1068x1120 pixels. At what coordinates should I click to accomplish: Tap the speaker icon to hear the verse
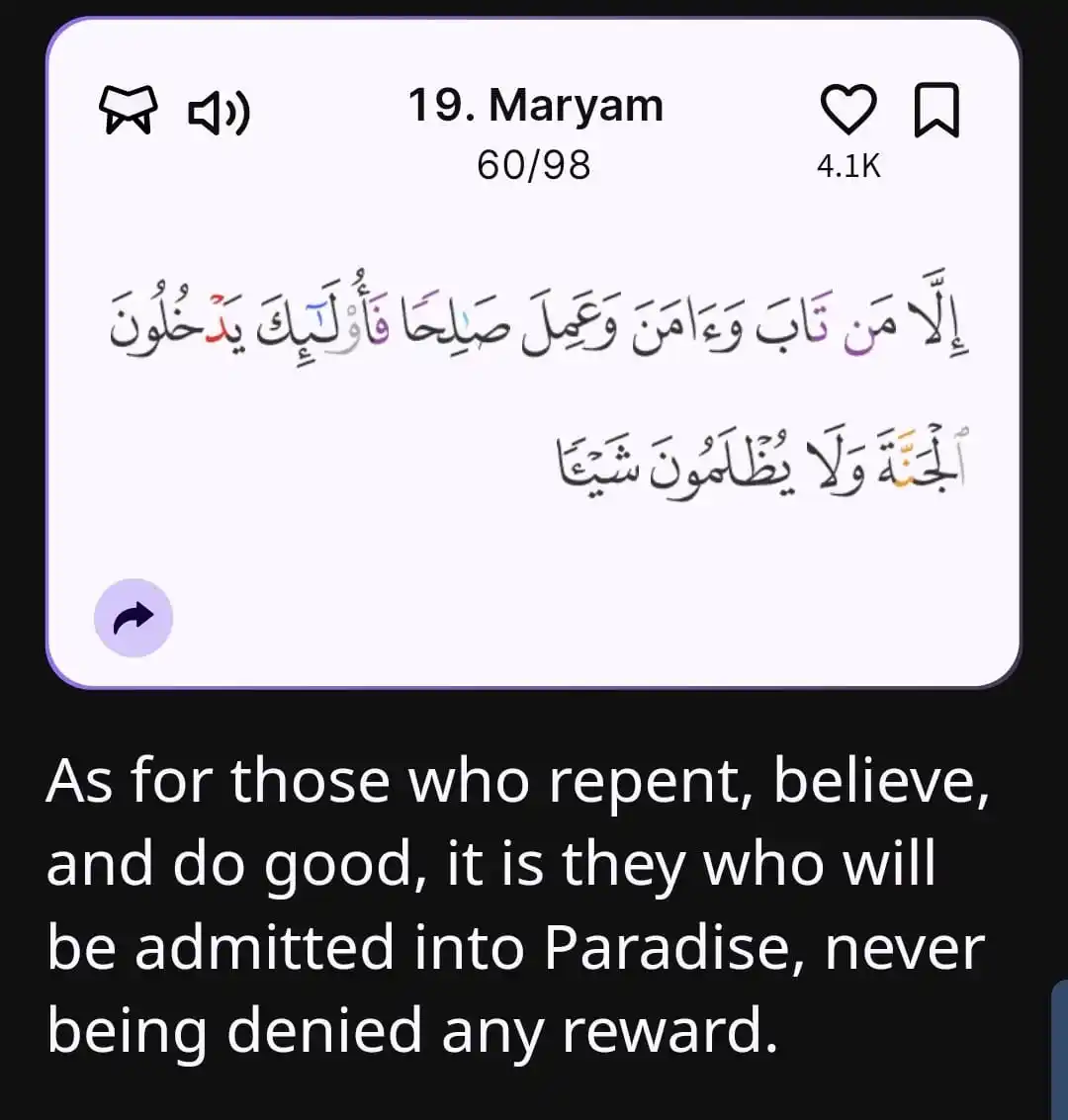[218, 112]
